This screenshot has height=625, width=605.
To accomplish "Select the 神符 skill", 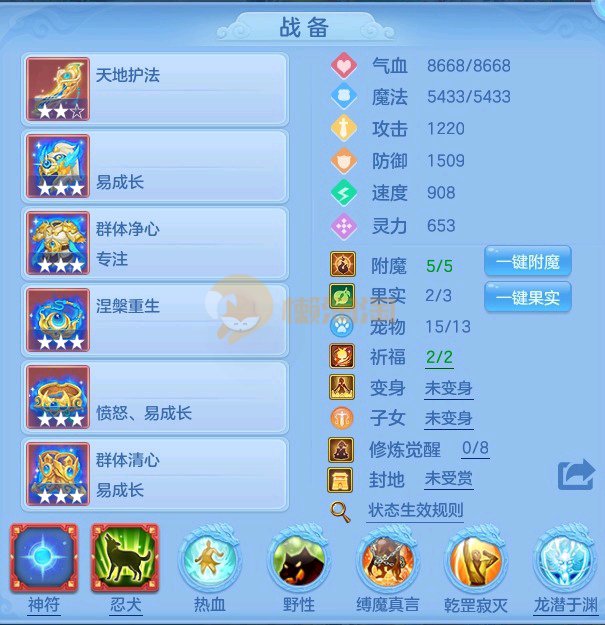I will click(x=43, y=559).
